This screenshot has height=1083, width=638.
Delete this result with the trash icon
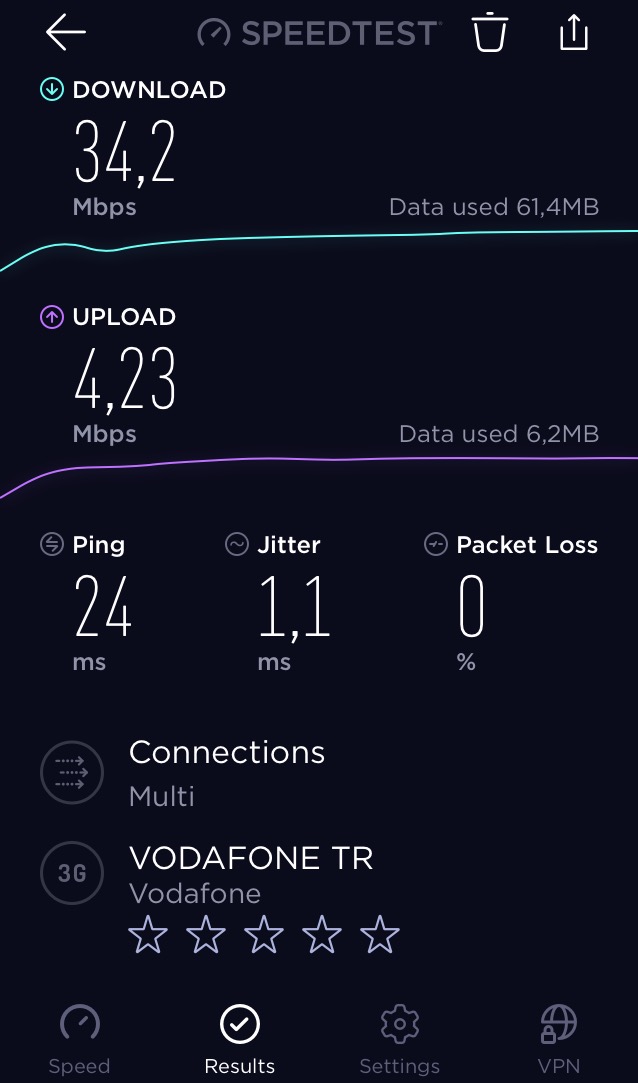coord(490,32)
